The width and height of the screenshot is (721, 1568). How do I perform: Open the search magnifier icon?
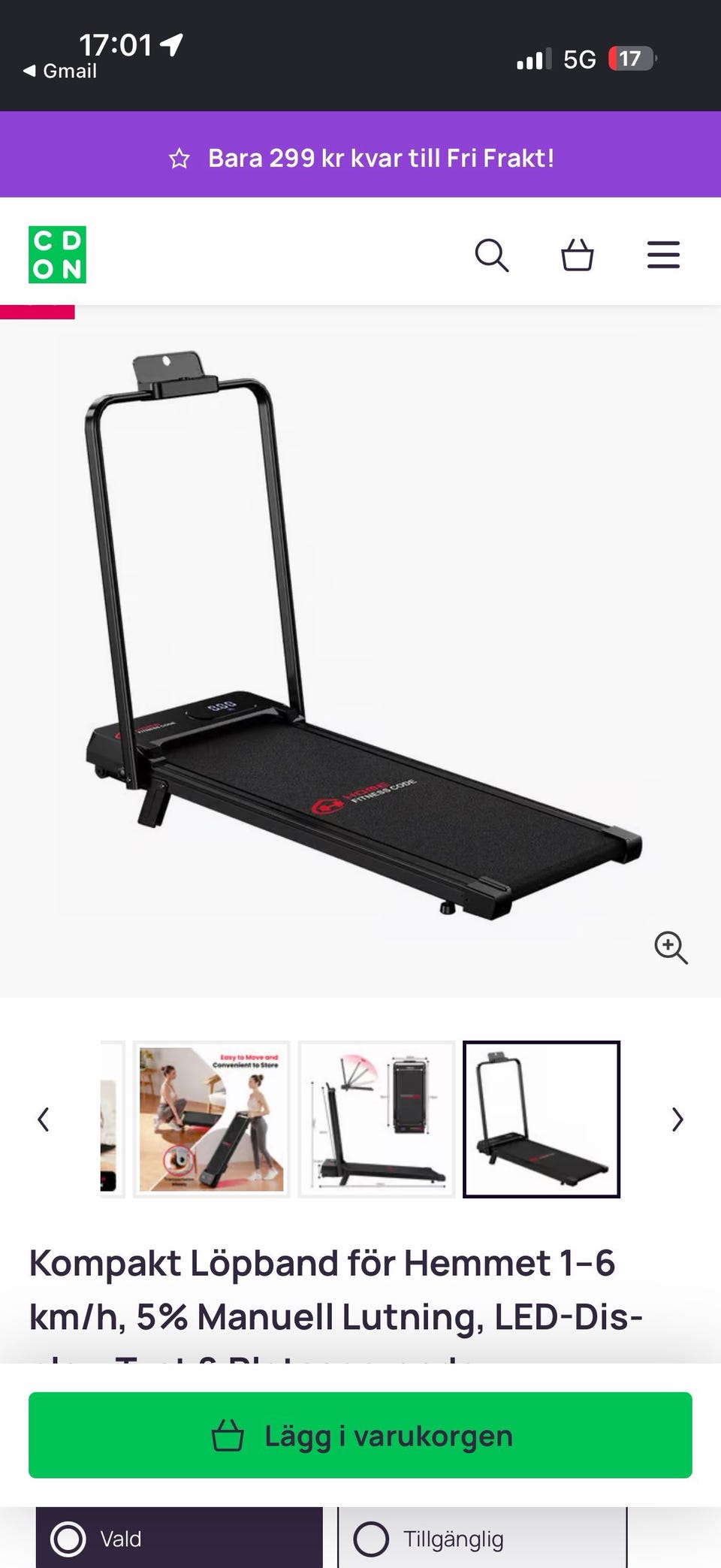click(492, 255)
